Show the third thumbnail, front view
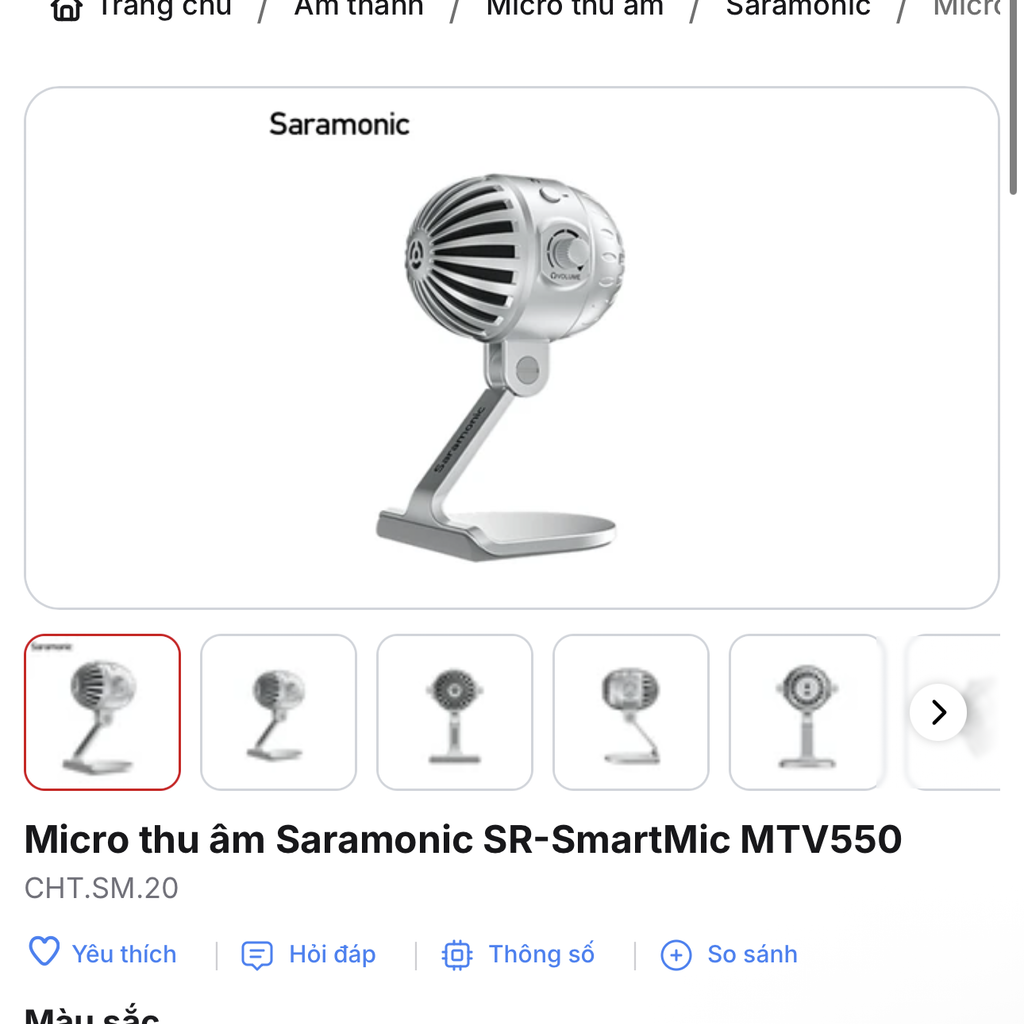This screenshot has height=1024, width=1024. coord(454,712)
